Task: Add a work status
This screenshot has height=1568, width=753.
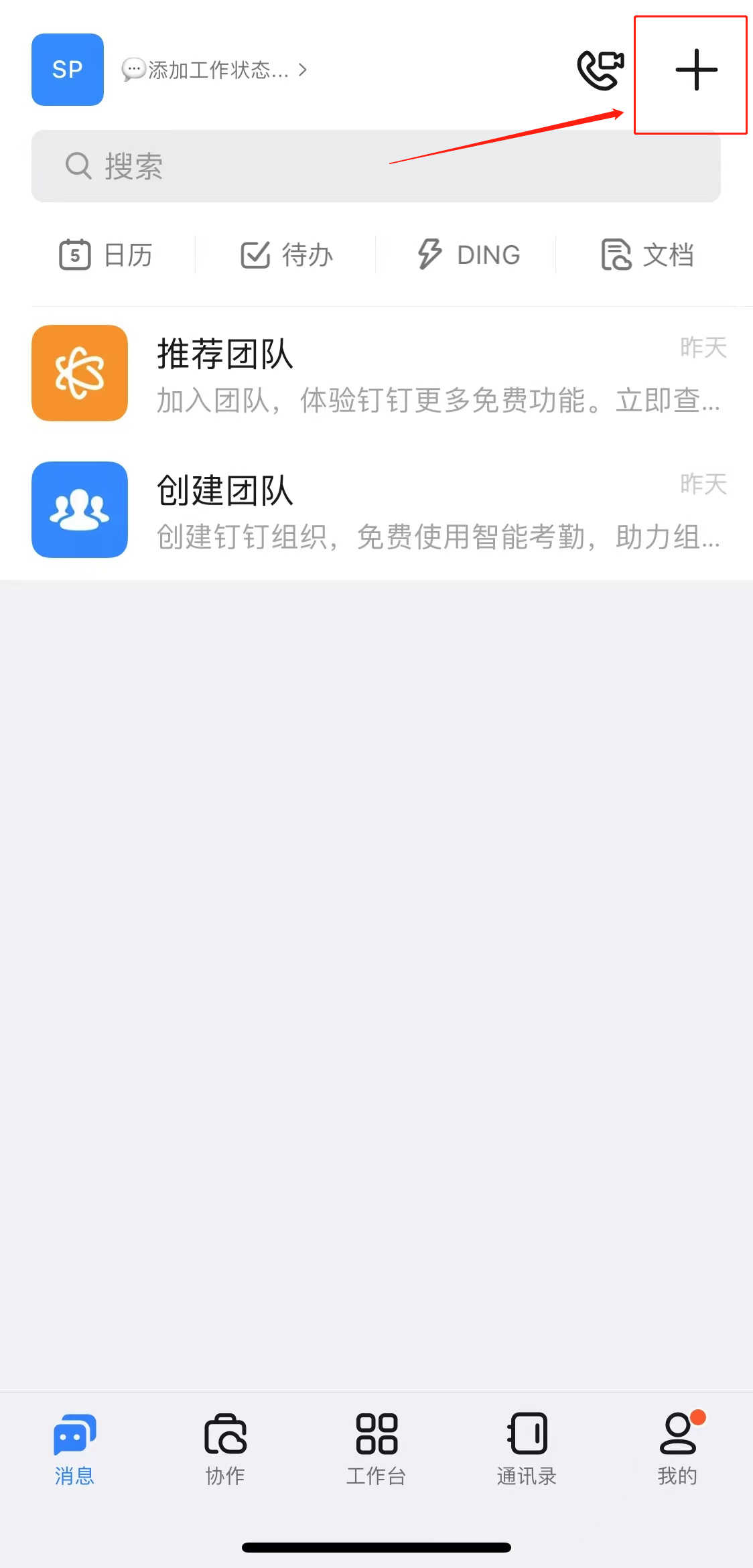Action: pyautogui.click(x=214, y=70)
